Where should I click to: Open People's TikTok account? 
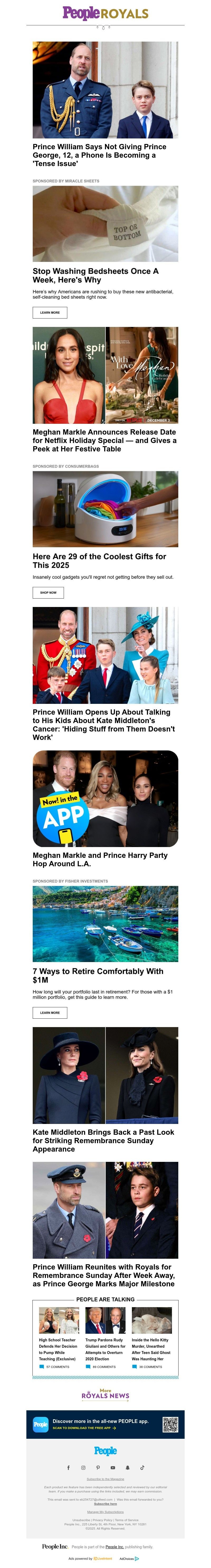(142, 1467)
